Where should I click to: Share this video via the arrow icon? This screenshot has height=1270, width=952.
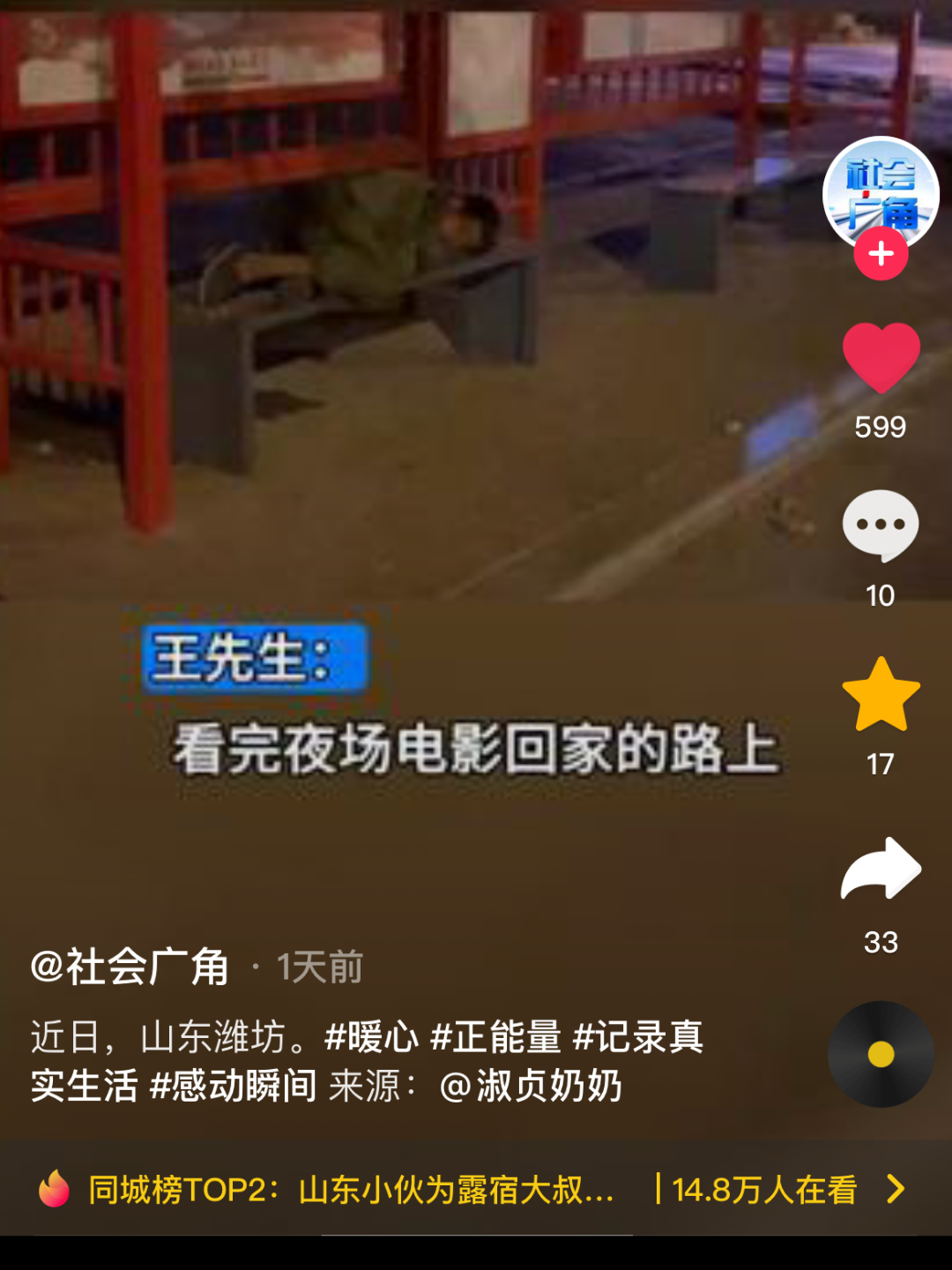tap(881, 869)
